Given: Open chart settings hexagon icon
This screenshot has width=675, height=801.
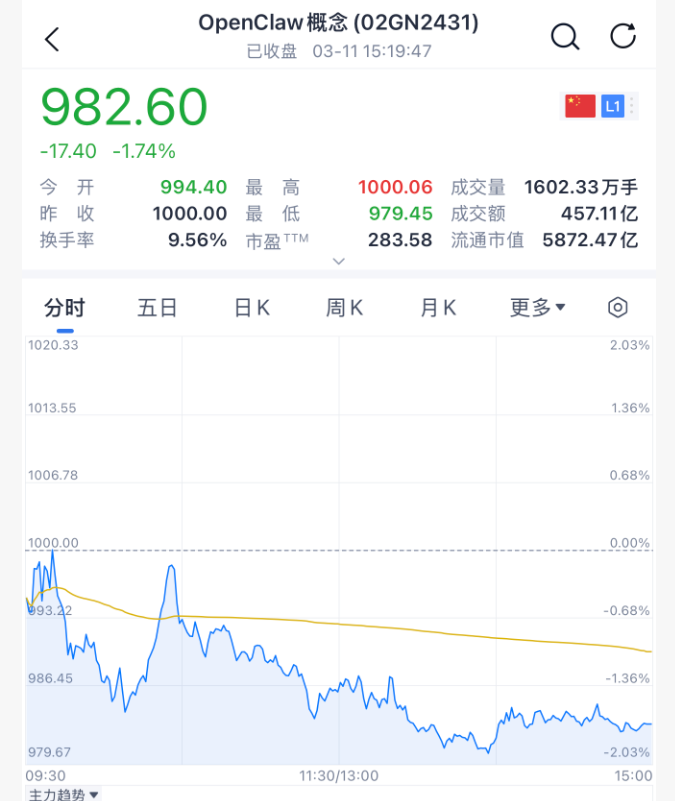Looking at the screenshot, I should [618, 308].
